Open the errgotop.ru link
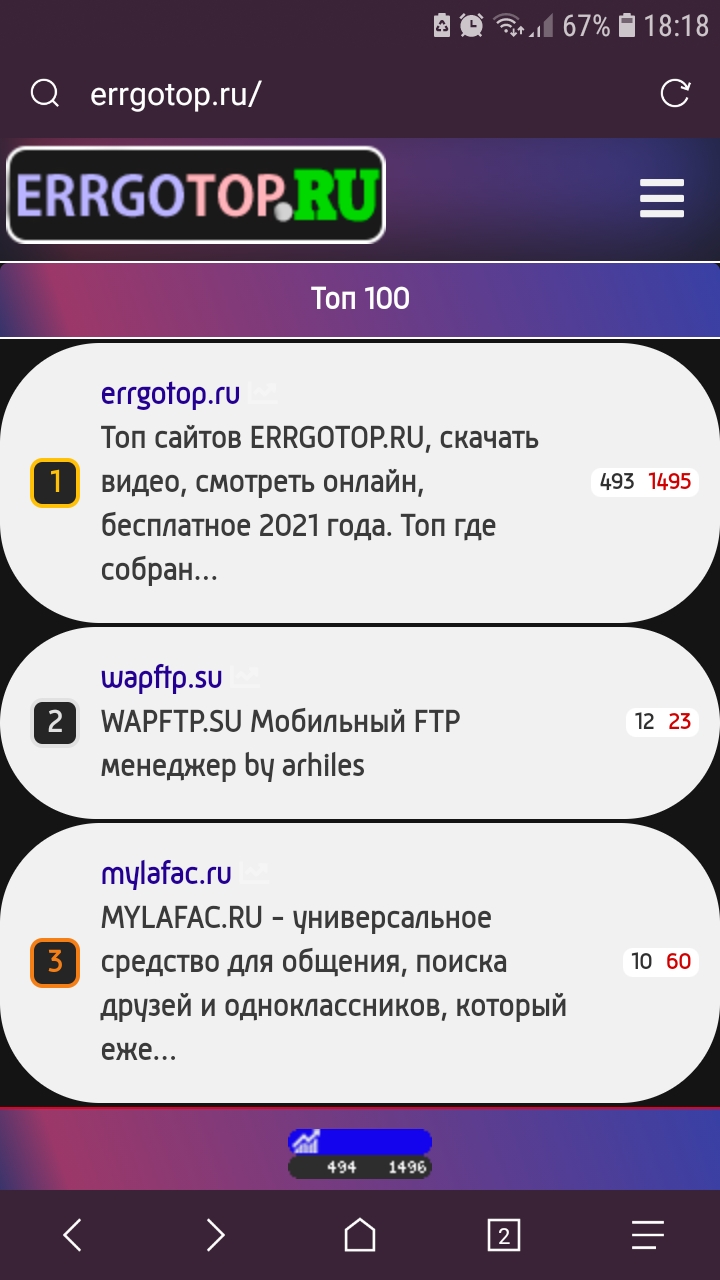This screenshot has height=1280, width=720. coord(170,394)
